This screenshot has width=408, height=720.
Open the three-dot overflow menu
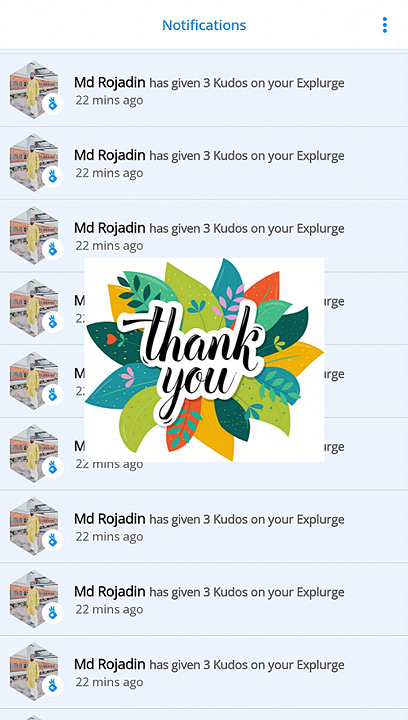pyautogui.click(x=385, y=25)
